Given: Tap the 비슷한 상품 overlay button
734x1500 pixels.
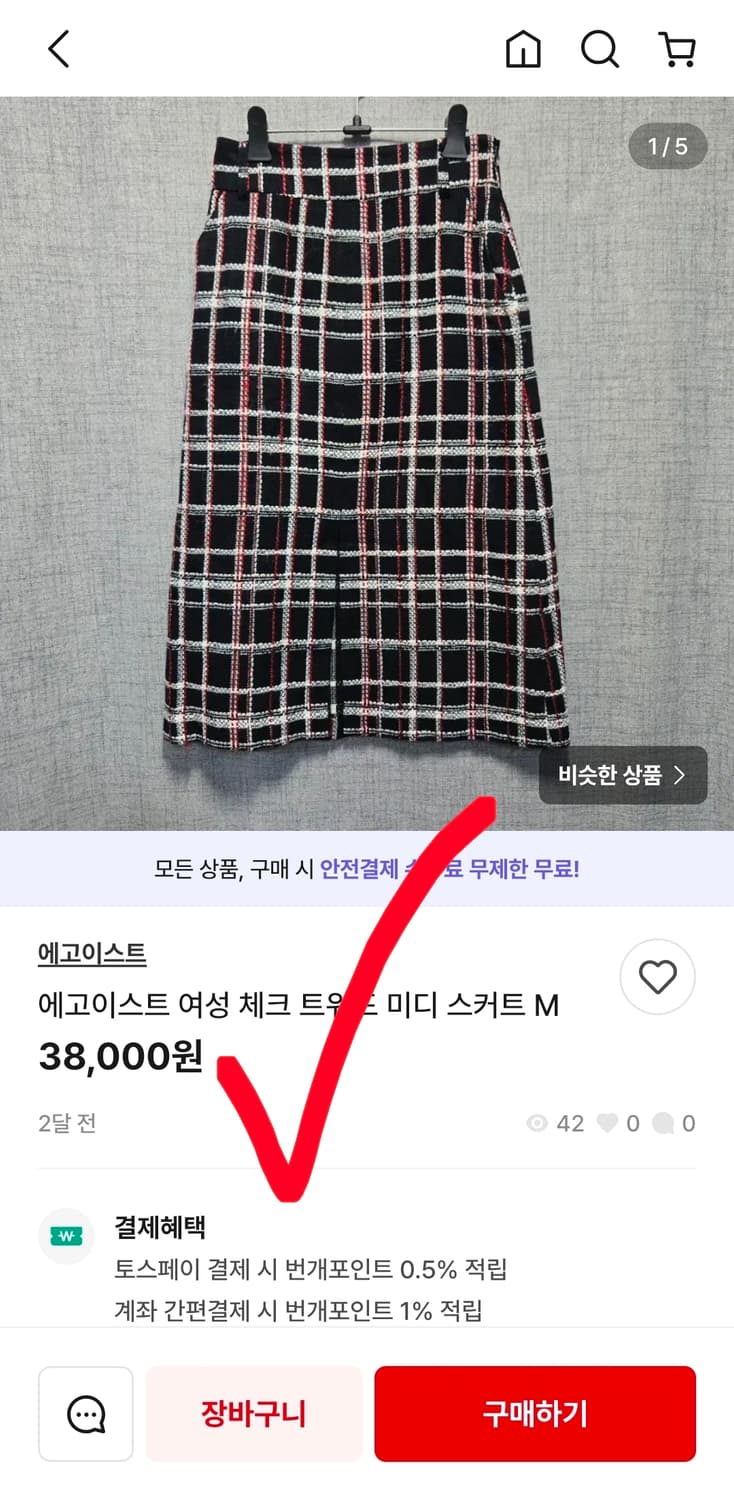Looking at the screenshot, I should click(x=613, y=775).
